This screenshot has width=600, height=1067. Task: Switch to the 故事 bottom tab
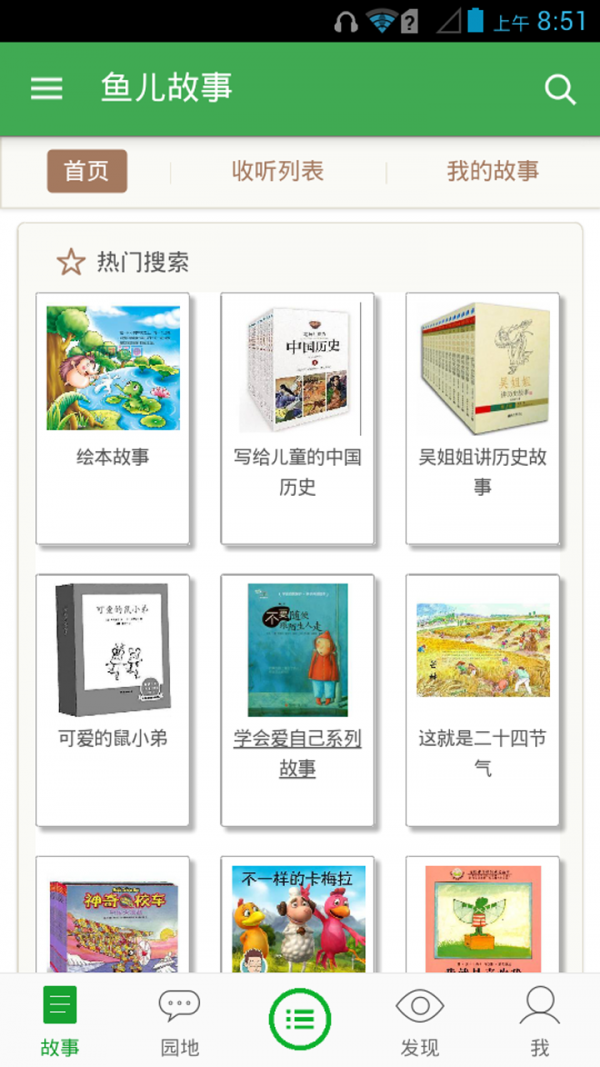click(60, 1020)
